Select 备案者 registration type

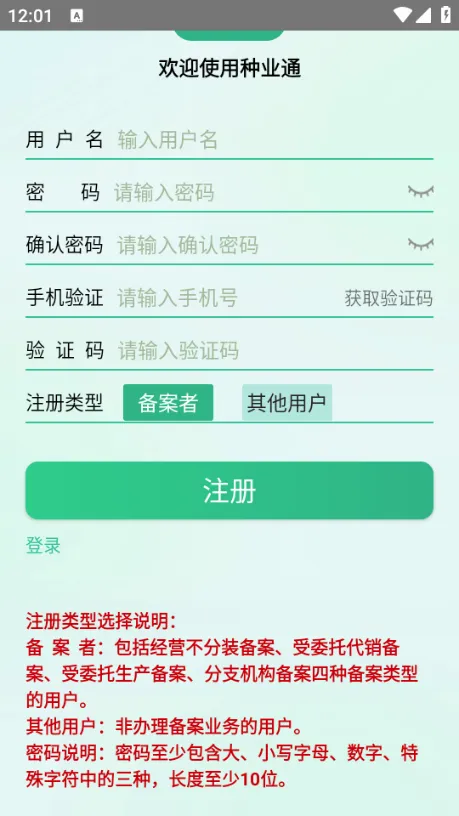[168, 402]
